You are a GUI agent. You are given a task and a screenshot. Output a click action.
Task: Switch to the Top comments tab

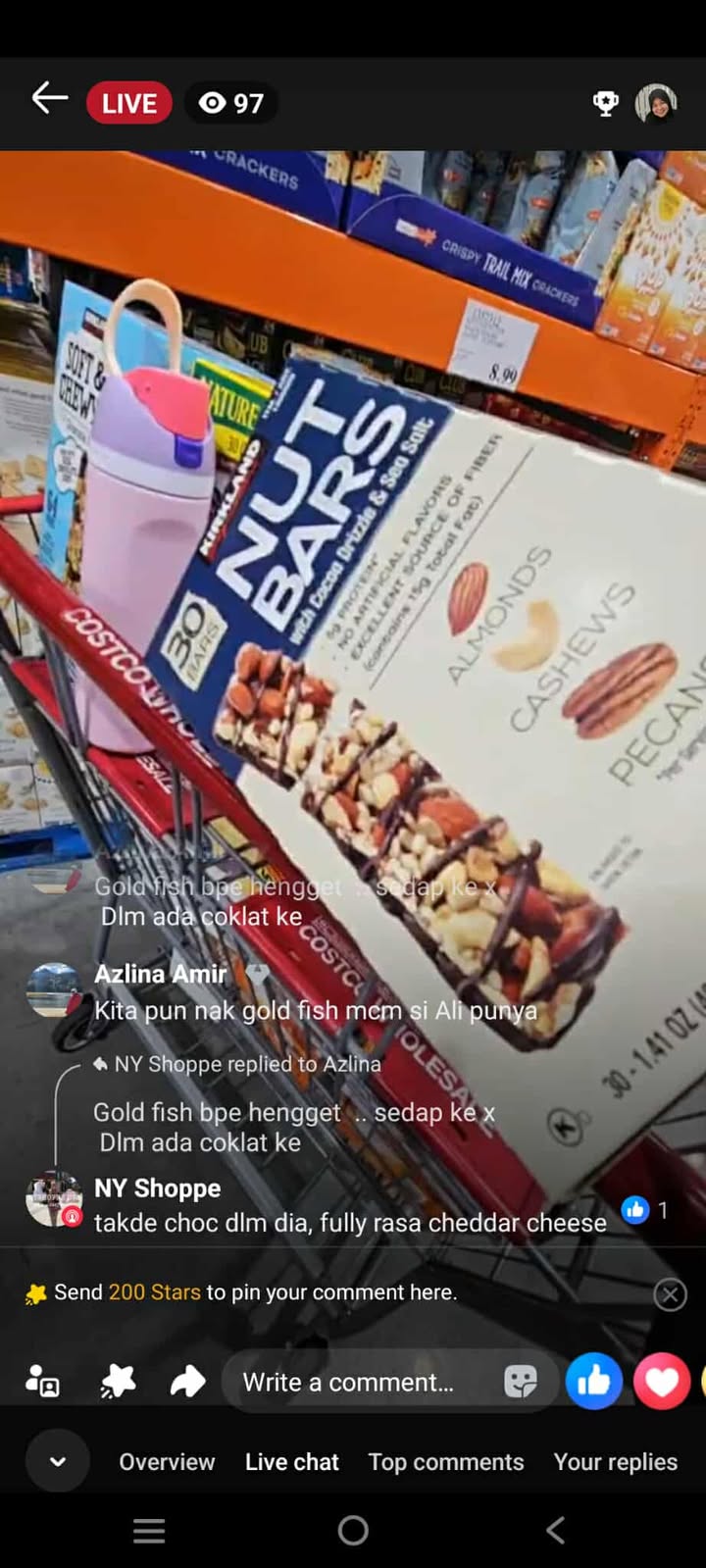click(446, 1461)
